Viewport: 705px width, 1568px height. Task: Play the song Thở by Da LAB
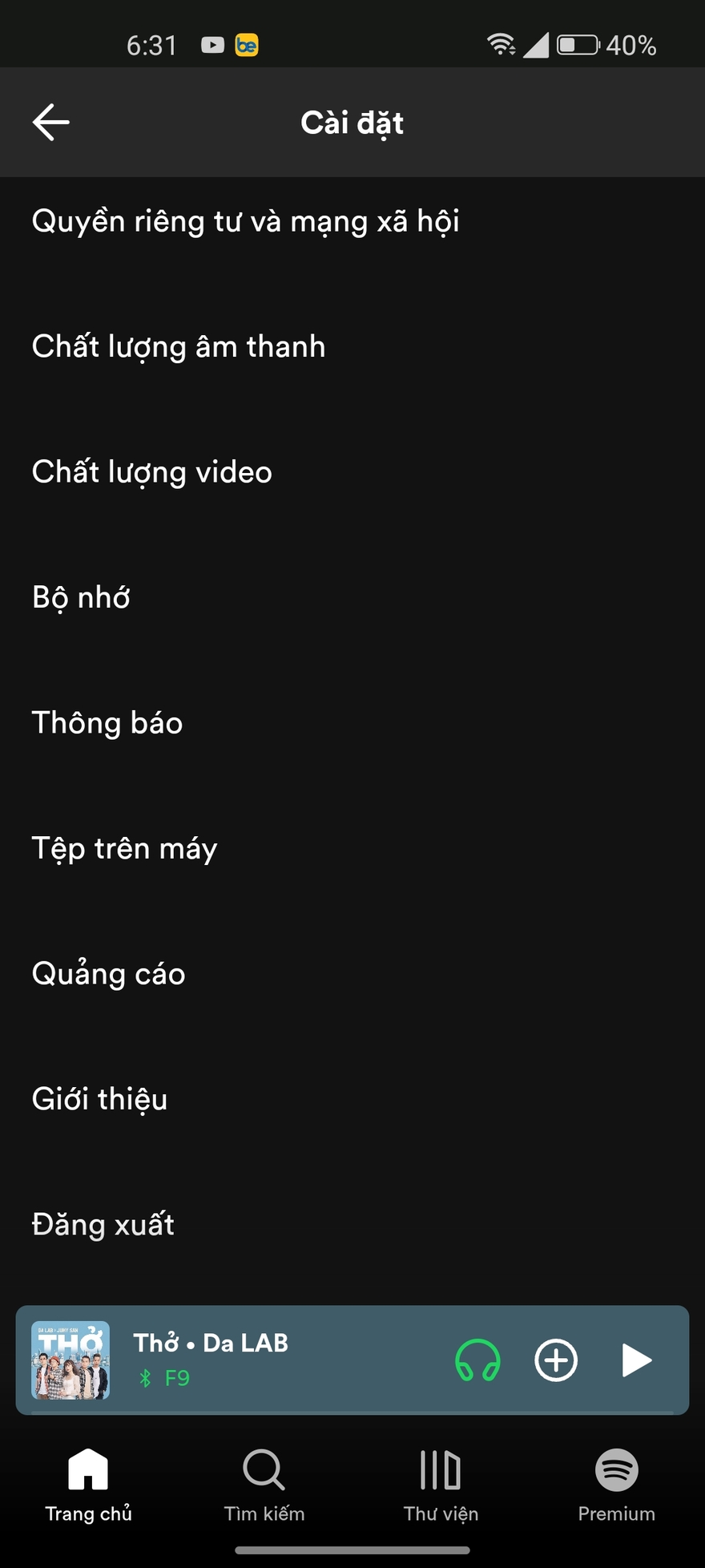click(636, 1360)
